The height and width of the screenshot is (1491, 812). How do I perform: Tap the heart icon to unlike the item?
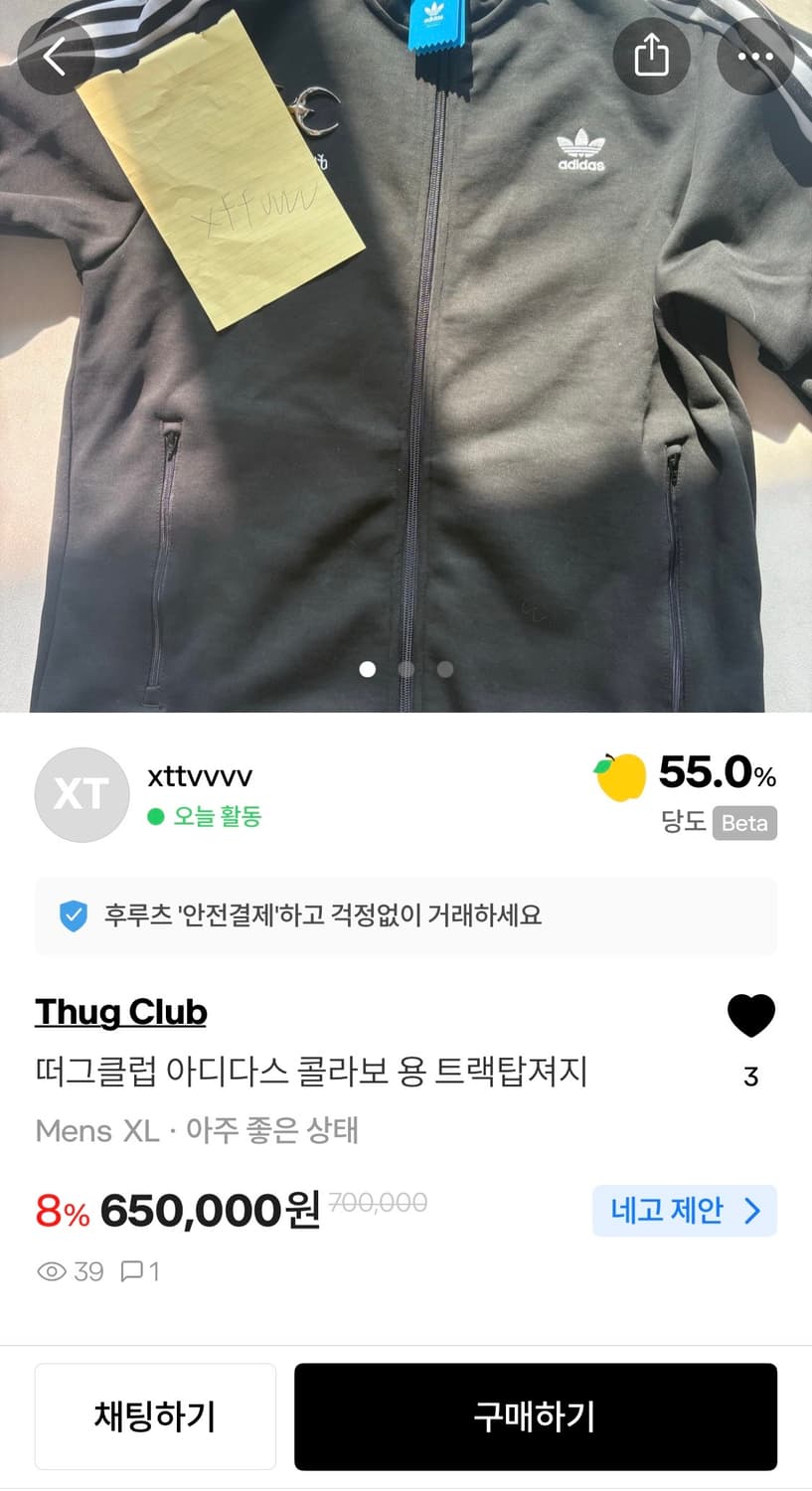coord(750,1014)
